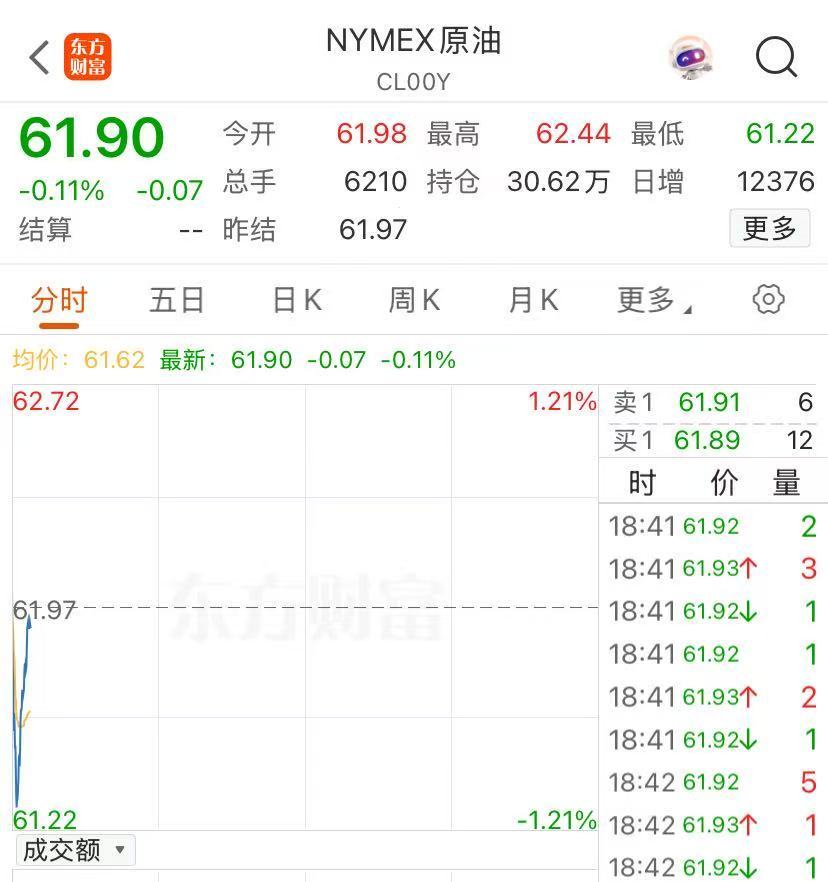
Task: Switch to the 日K chart tab
Action: coord(297,300)
